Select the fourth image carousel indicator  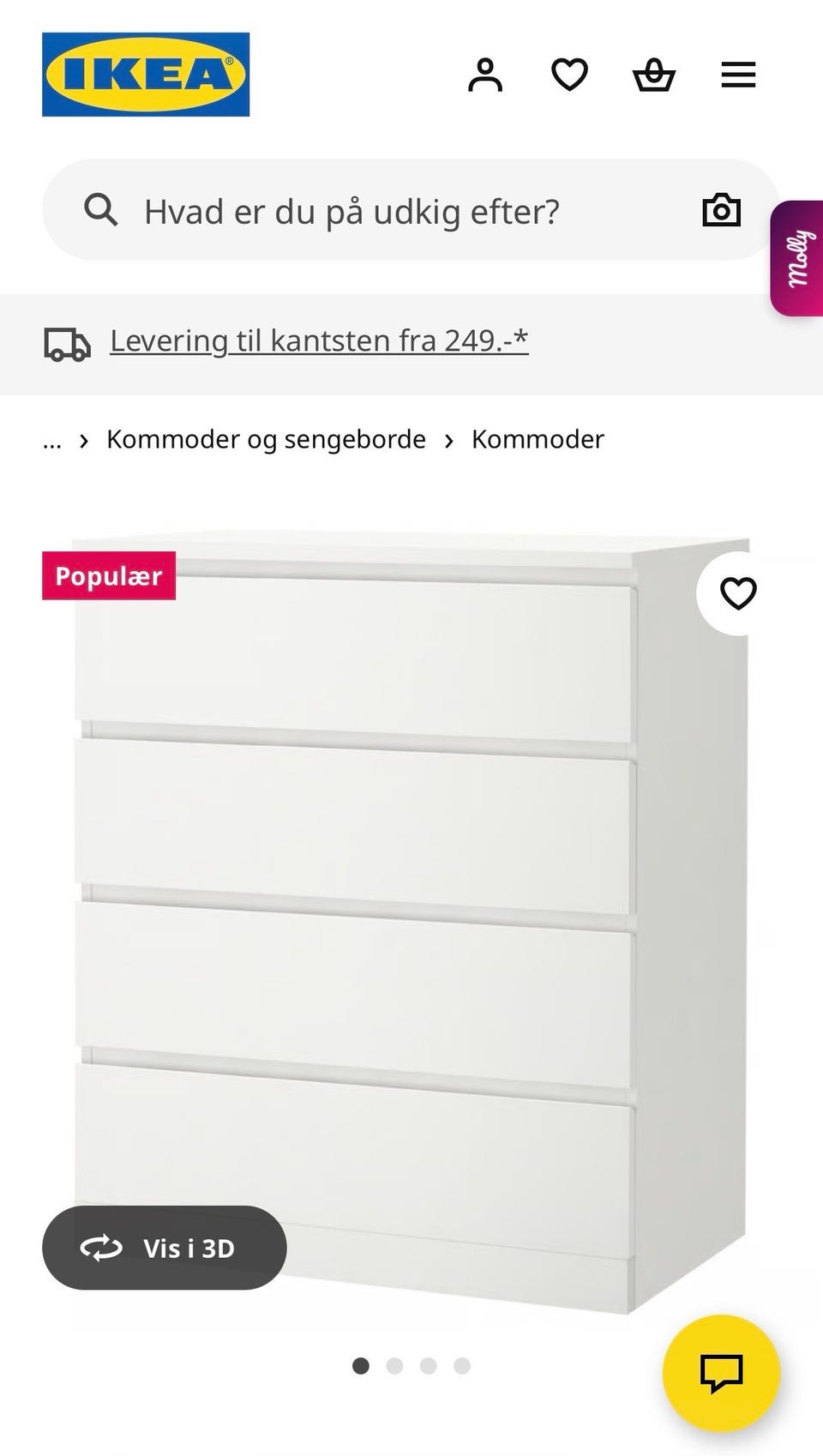(x=463, y=1367)
